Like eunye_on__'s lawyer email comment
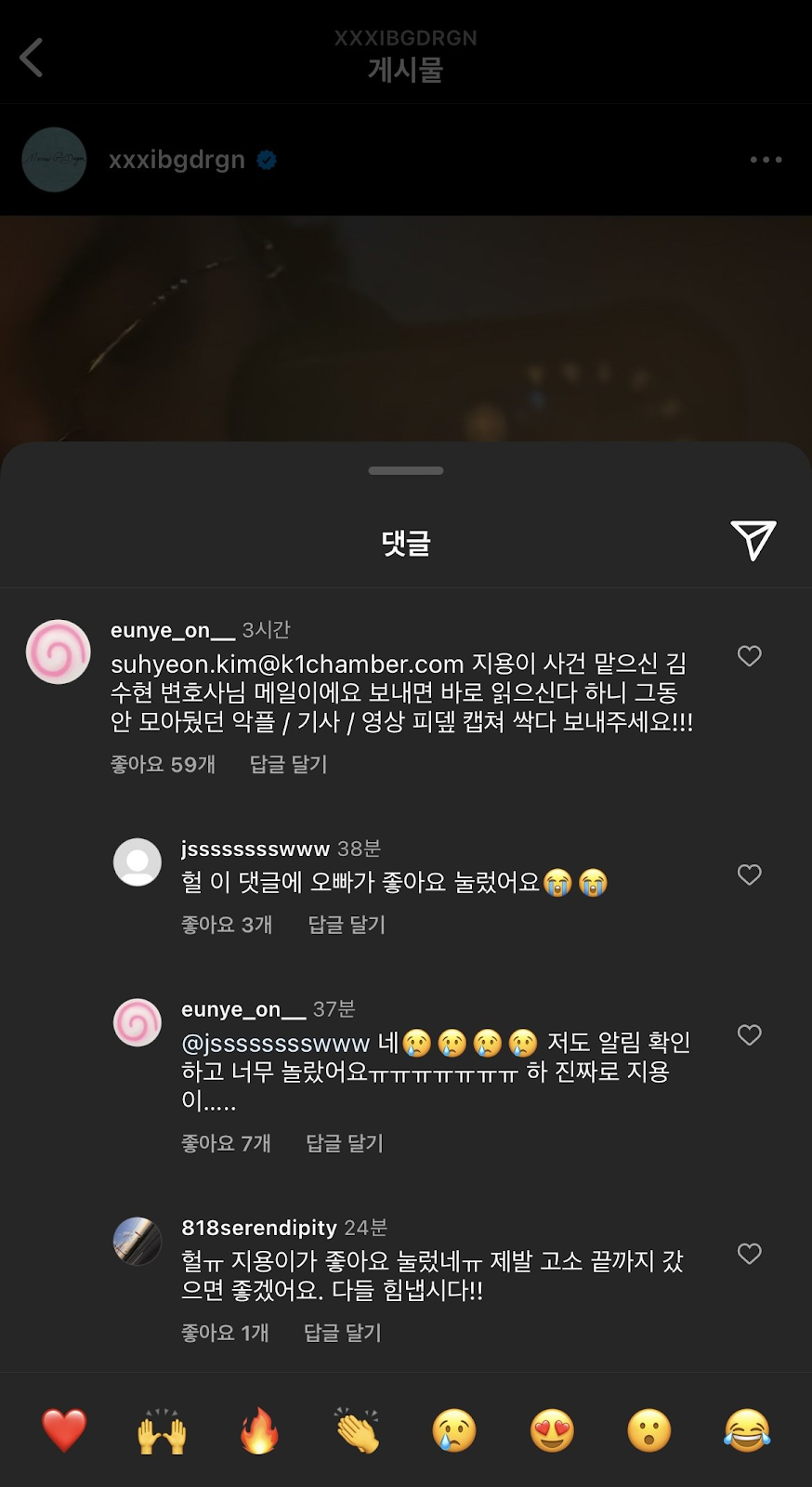The width and height of the screenshot is (812, 1487). click(x=749, y=656)
